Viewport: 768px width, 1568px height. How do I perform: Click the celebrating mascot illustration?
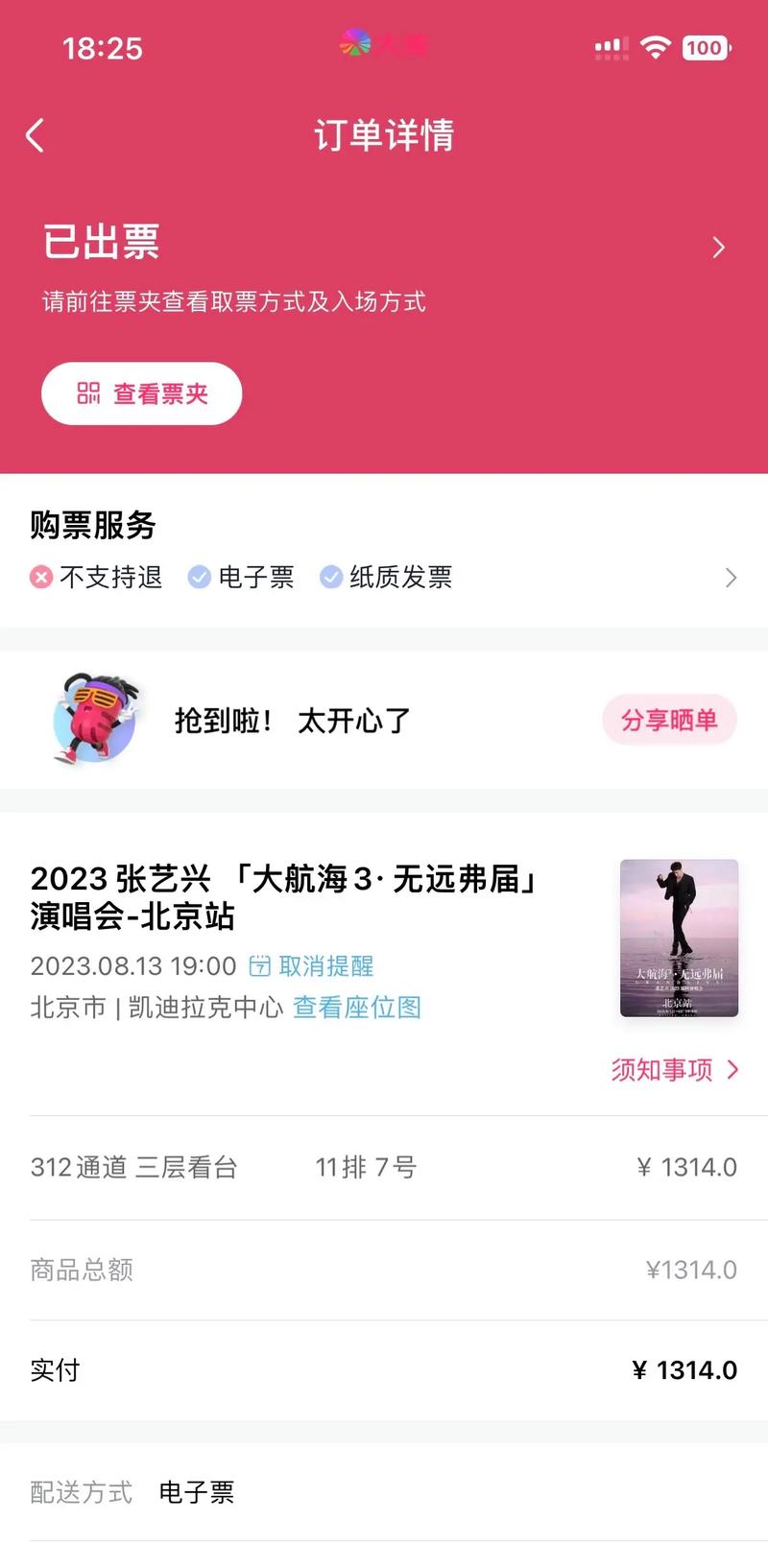click(95, 719)
